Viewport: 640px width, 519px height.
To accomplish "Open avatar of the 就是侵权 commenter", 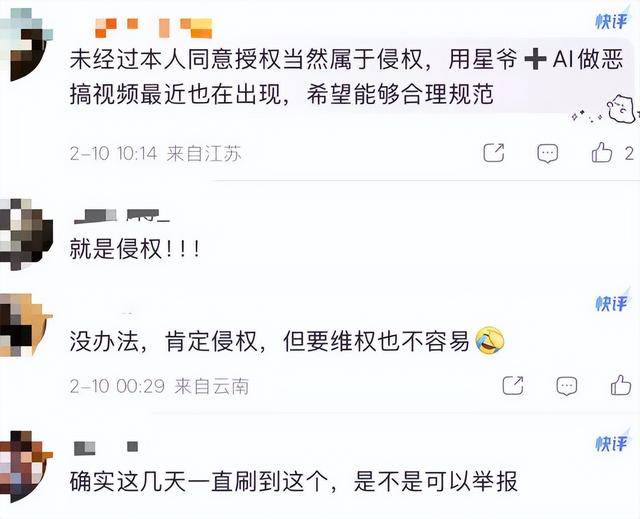I will click(24, 231).
